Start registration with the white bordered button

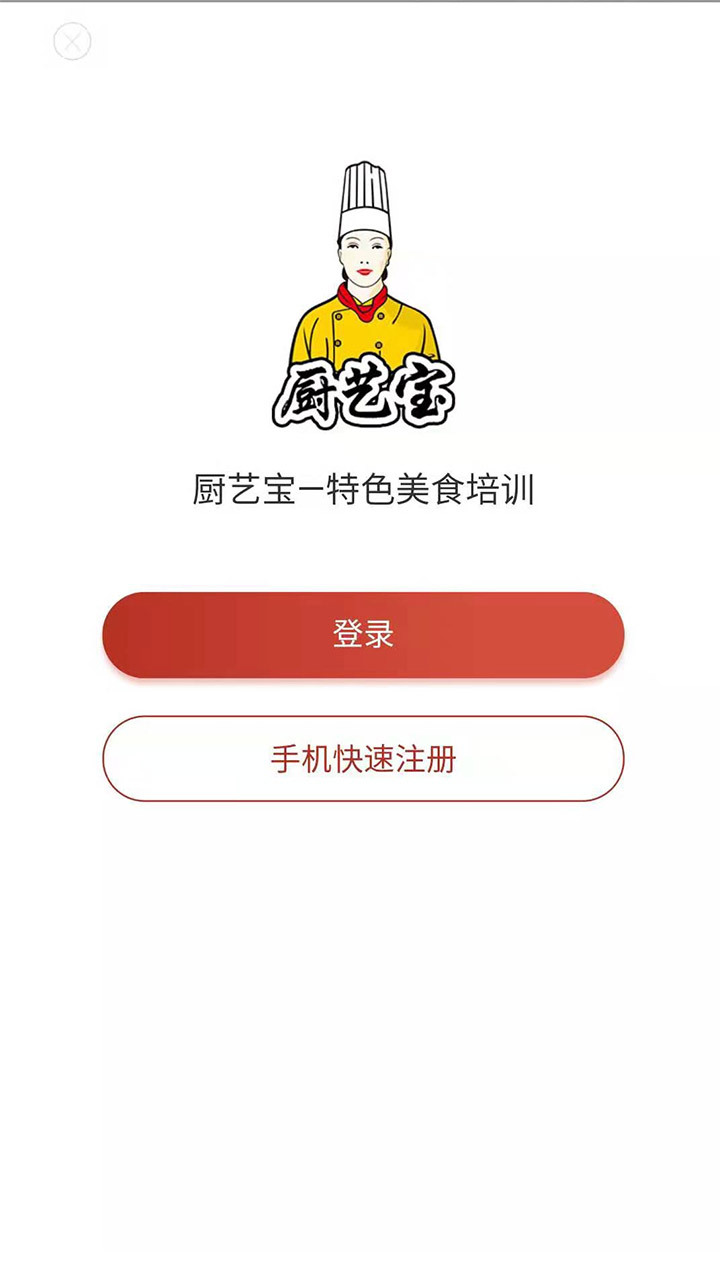click(x=360, y=758)
